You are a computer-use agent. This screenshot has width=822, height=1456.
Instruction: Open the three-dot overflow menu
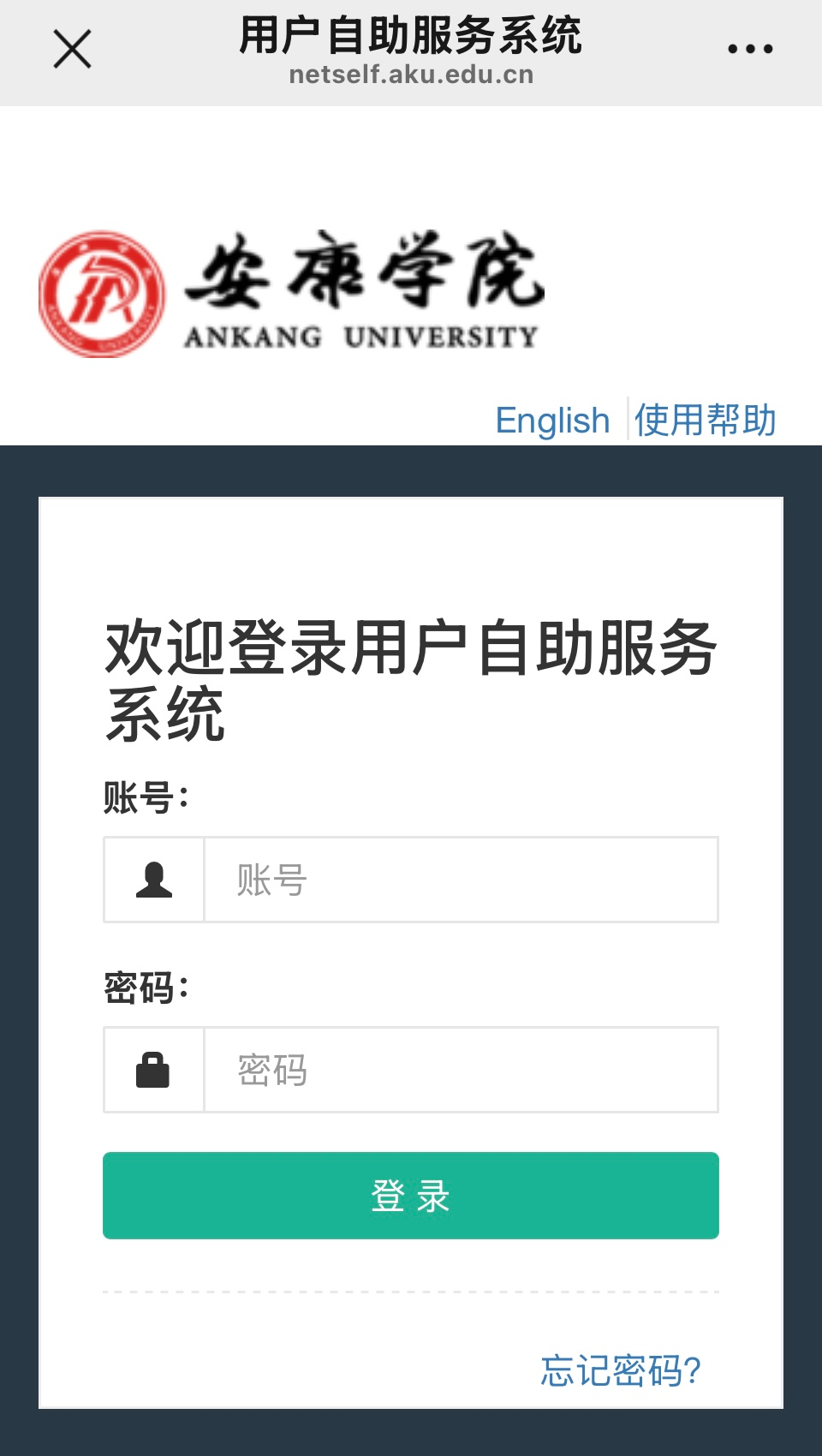tap(750, 49)
